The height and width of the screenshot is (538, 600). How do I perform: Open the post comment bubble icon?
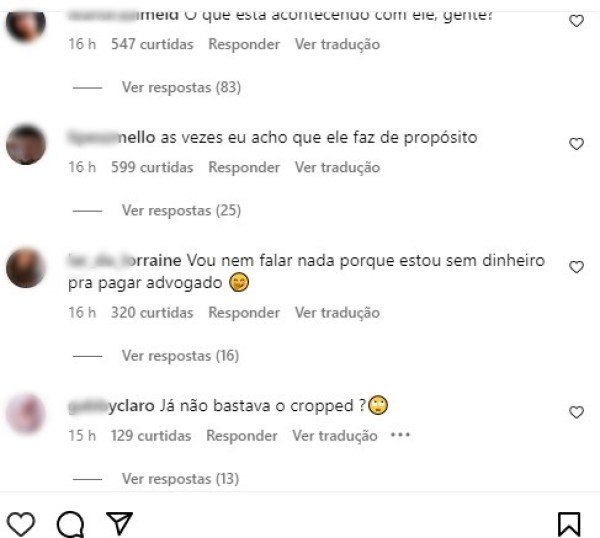click(x=70, y=522)
